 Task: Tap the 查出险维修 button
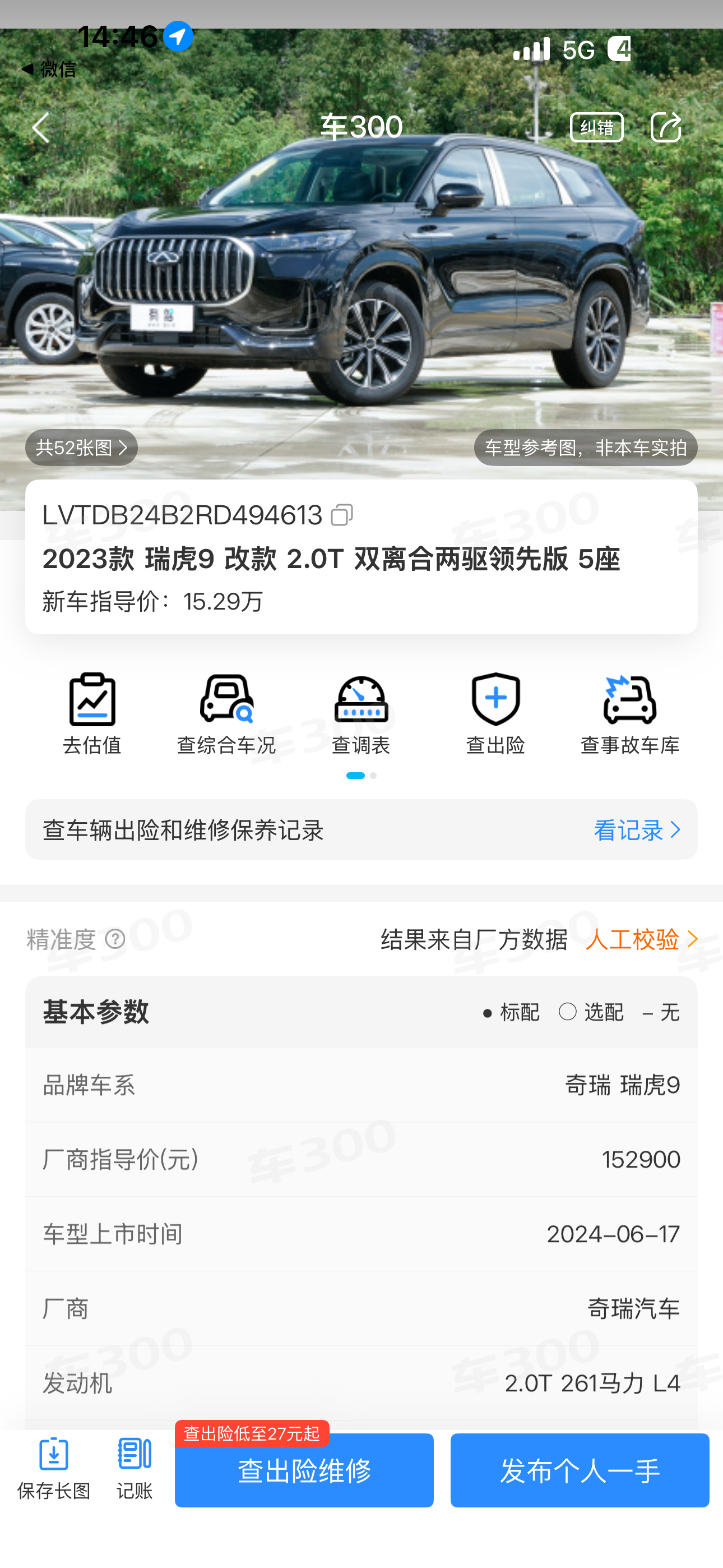(x=304, y=1470)
